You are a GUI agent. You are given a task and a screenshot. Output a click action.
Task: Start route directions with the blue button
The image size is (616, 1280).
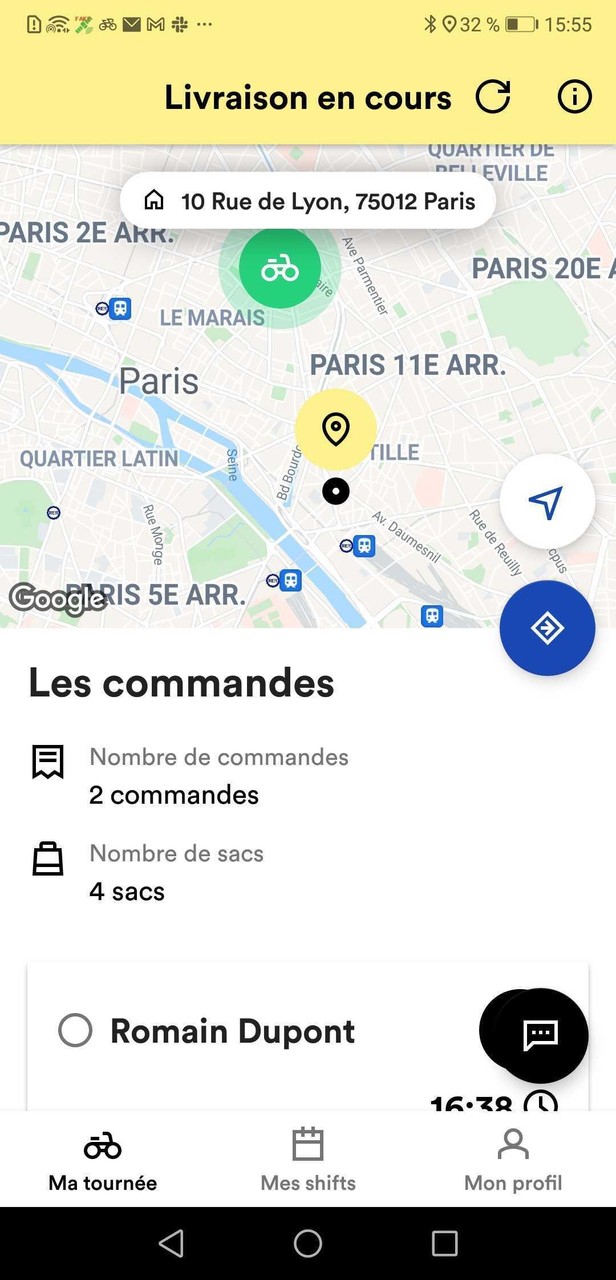coord(547,628)
